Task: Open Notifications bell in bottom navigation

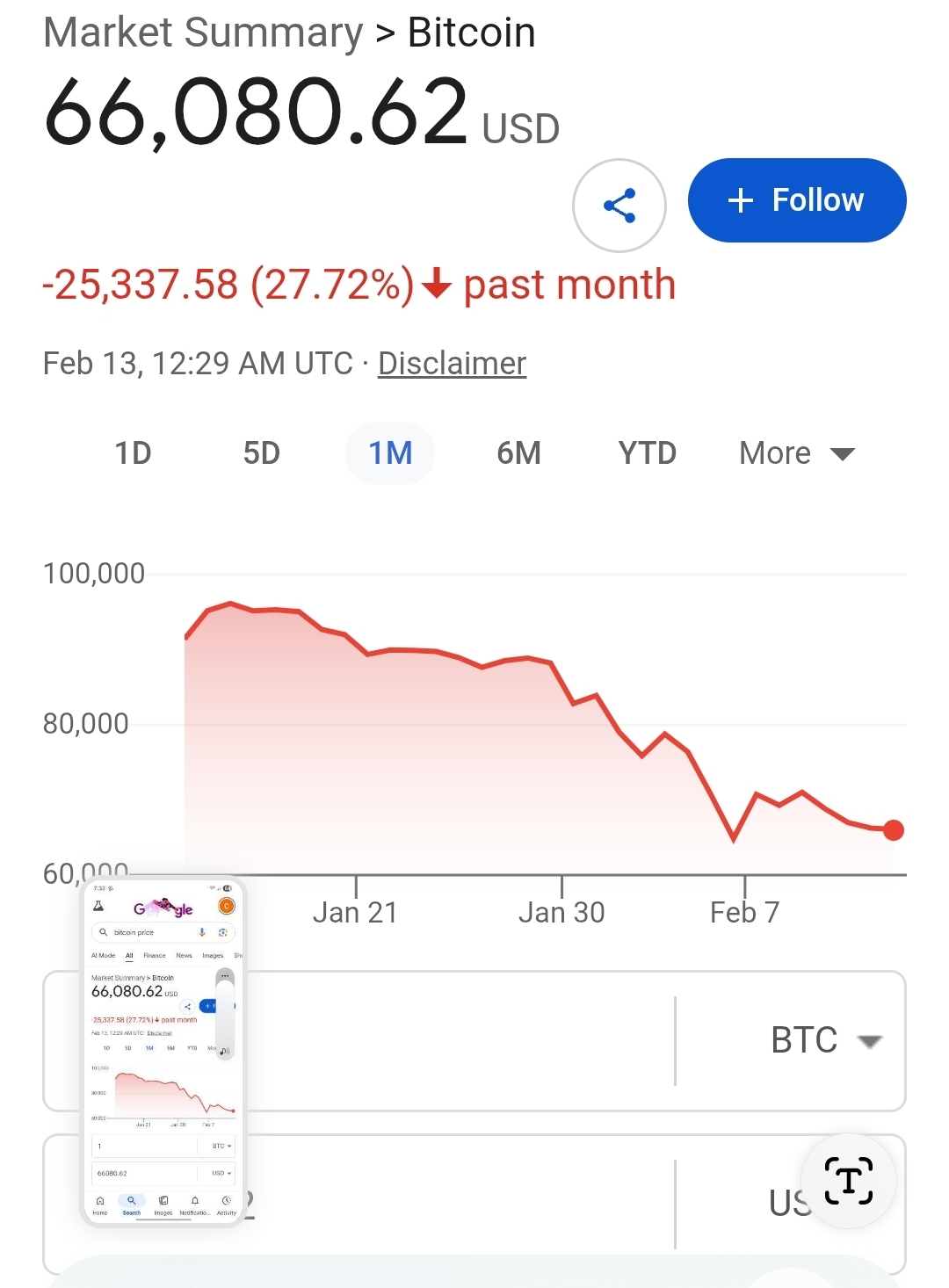Action: tap(195, 1200)
